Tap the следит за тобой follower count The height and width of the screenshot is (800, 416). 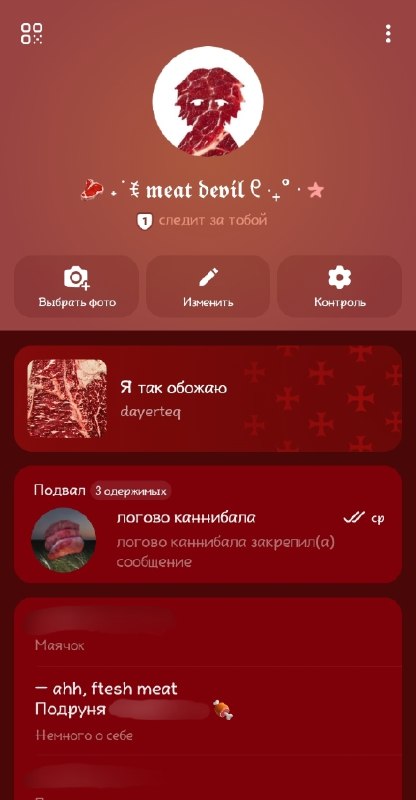point(202,221)
